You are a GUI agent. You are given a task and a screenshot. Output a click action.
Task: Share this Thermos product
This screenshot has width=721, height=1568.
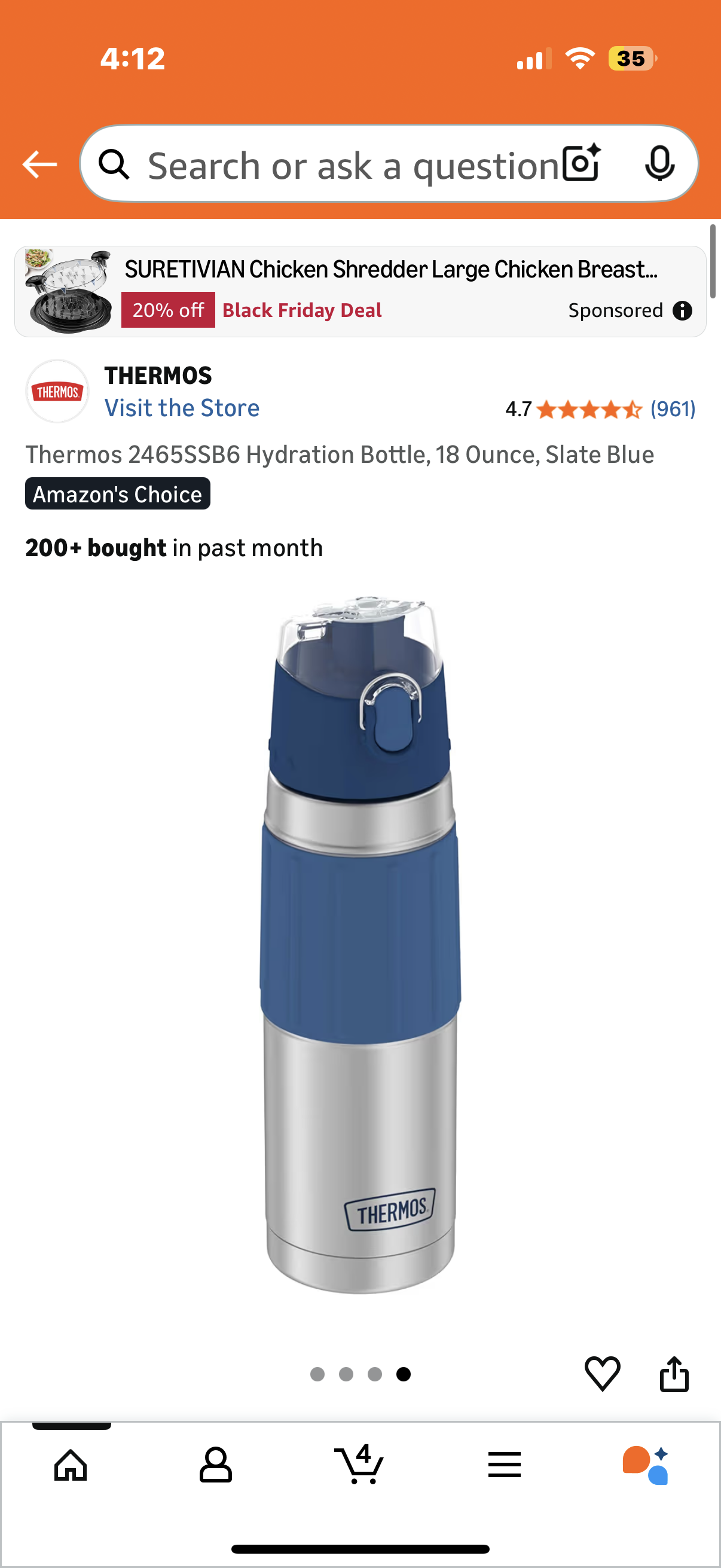click(x=674, y=1373)
